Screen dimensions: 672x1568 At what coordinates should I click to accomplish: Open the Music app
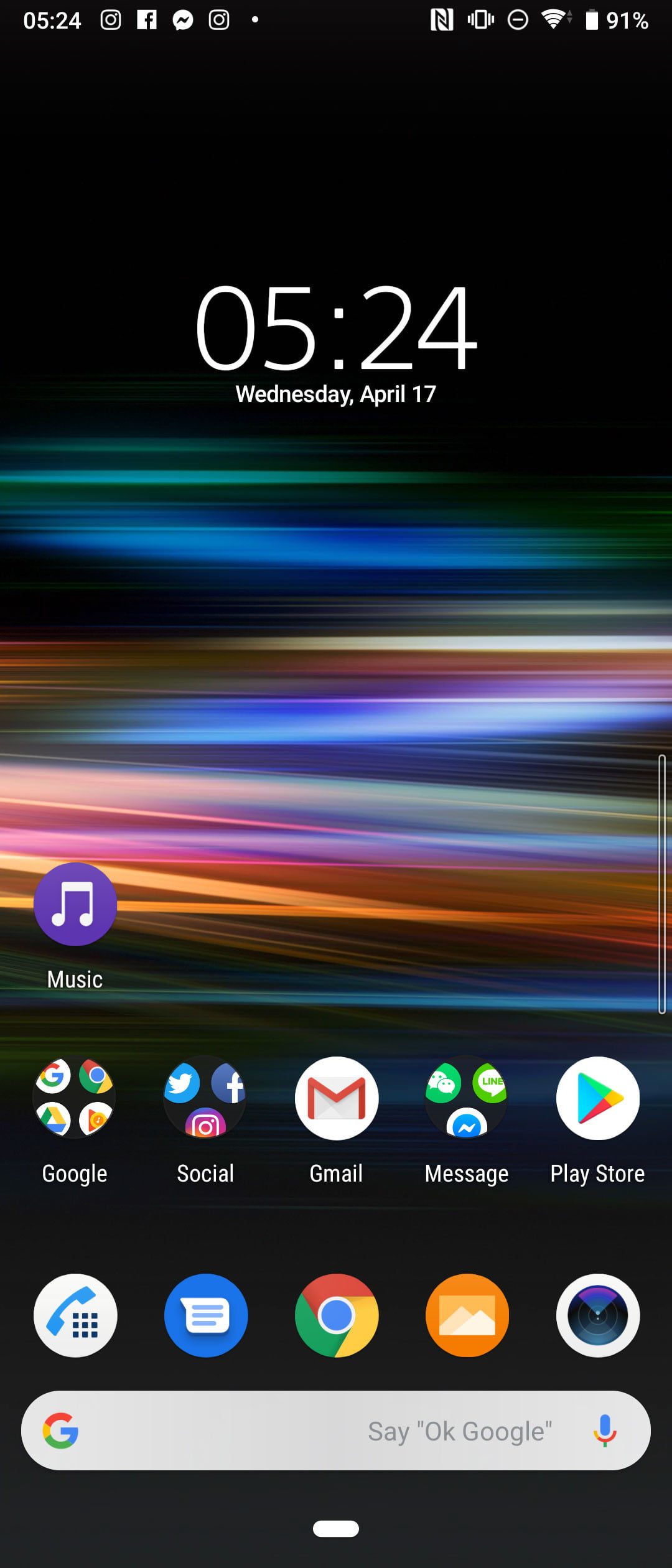[75, 904]
